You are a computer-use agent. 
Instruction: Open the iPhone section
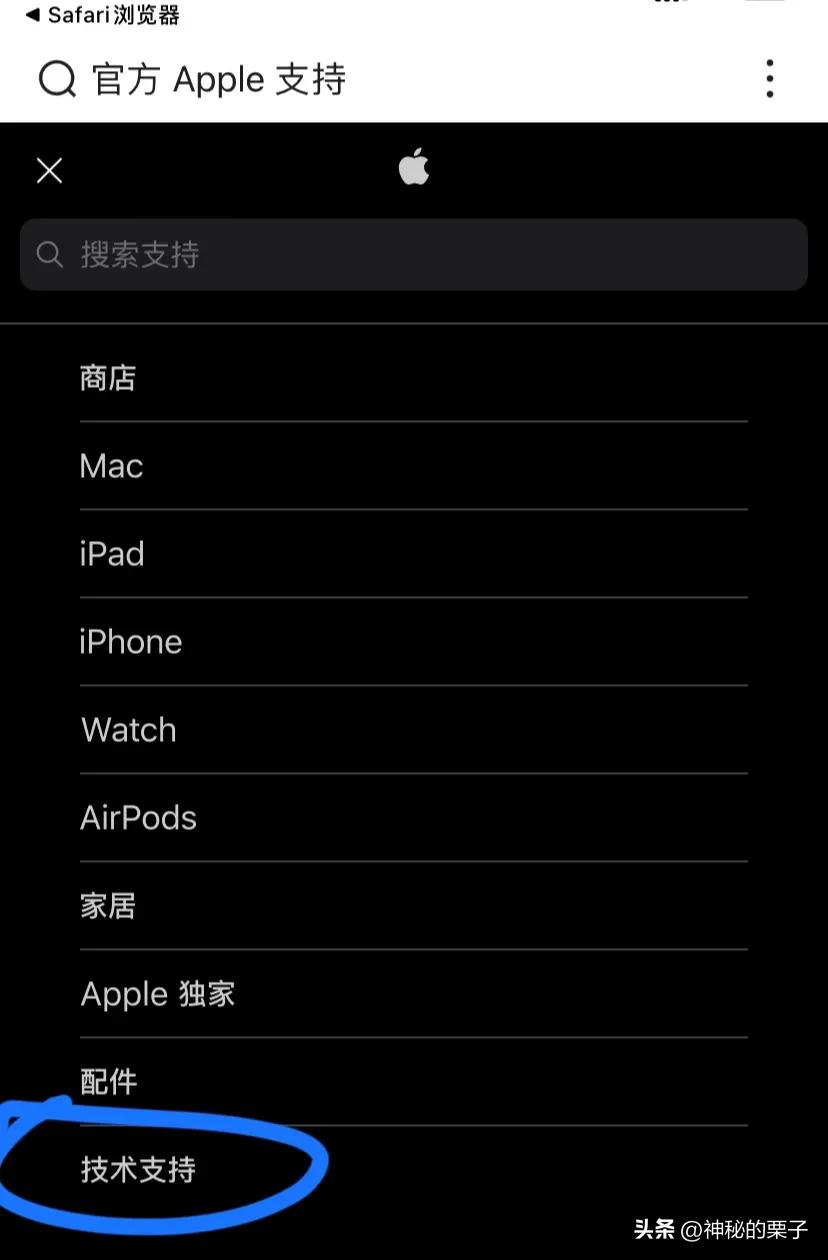(x=131, y=642)
